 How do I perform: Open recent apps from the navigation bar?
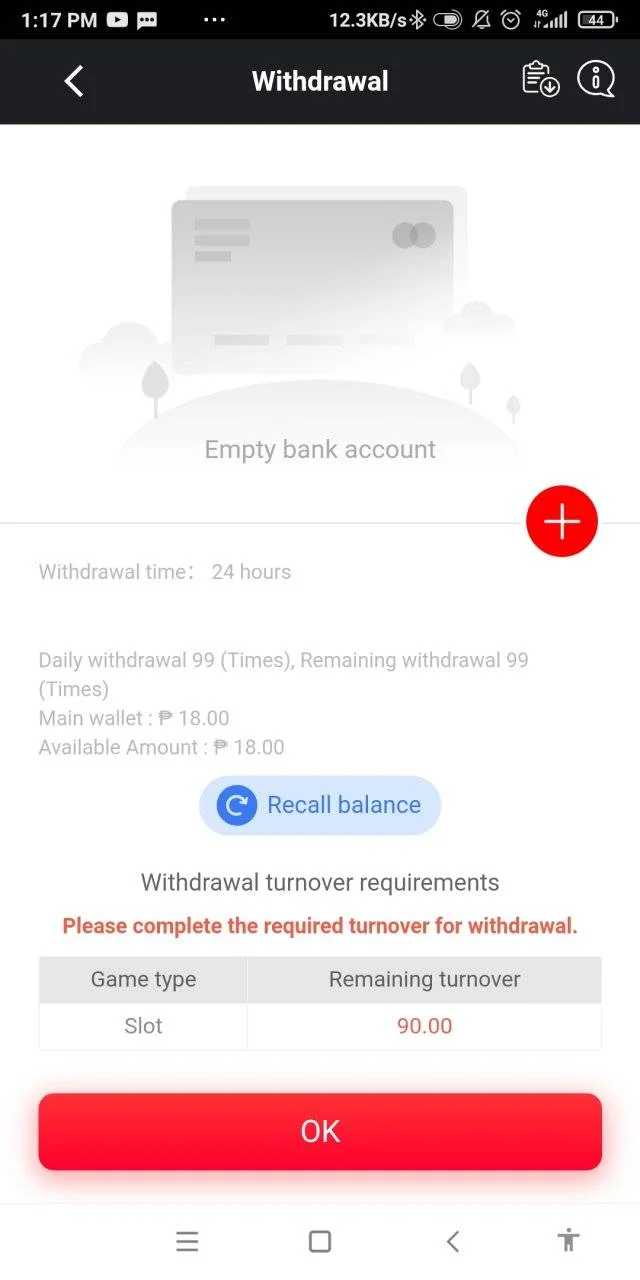[x=187, y=1241]
